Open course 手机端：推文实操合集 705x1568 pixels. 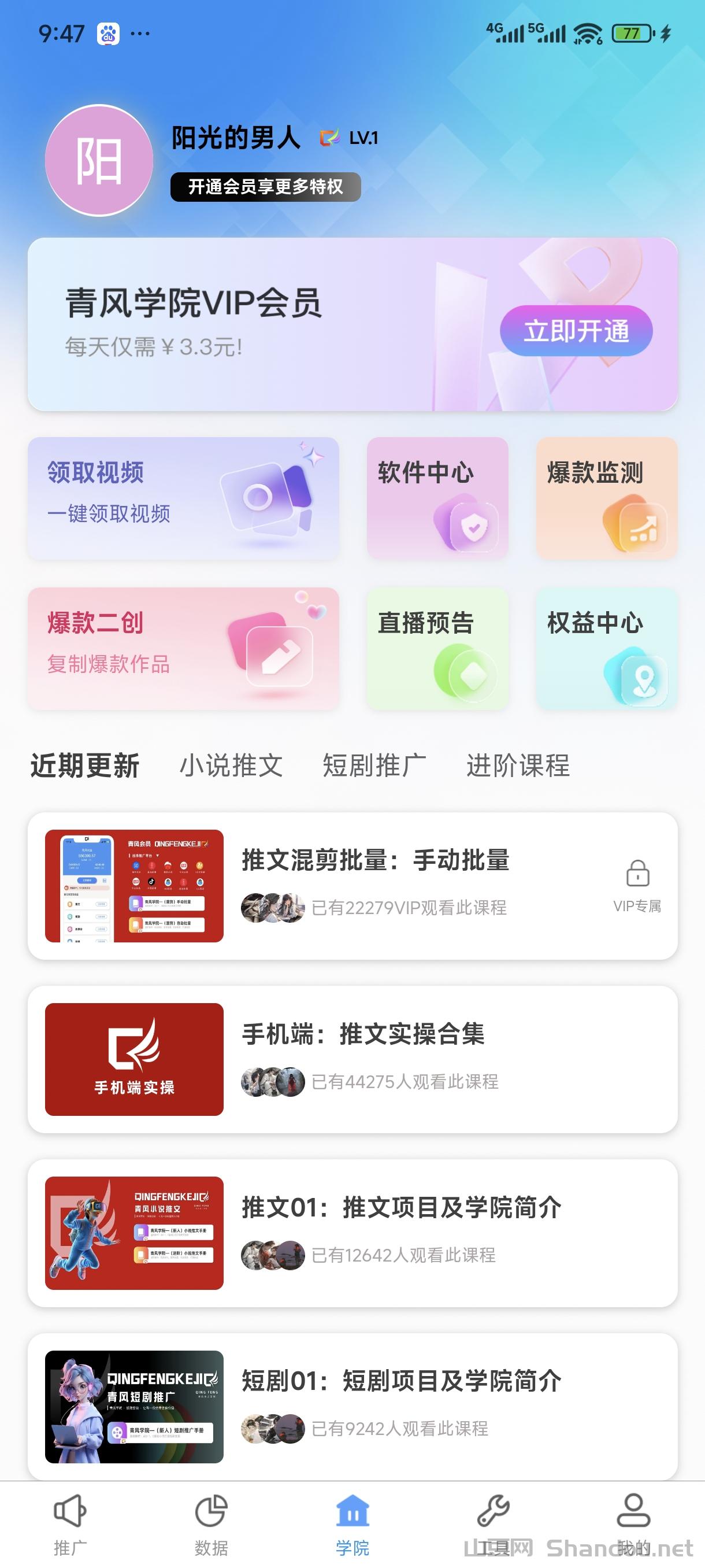[x=352, y=1059]
